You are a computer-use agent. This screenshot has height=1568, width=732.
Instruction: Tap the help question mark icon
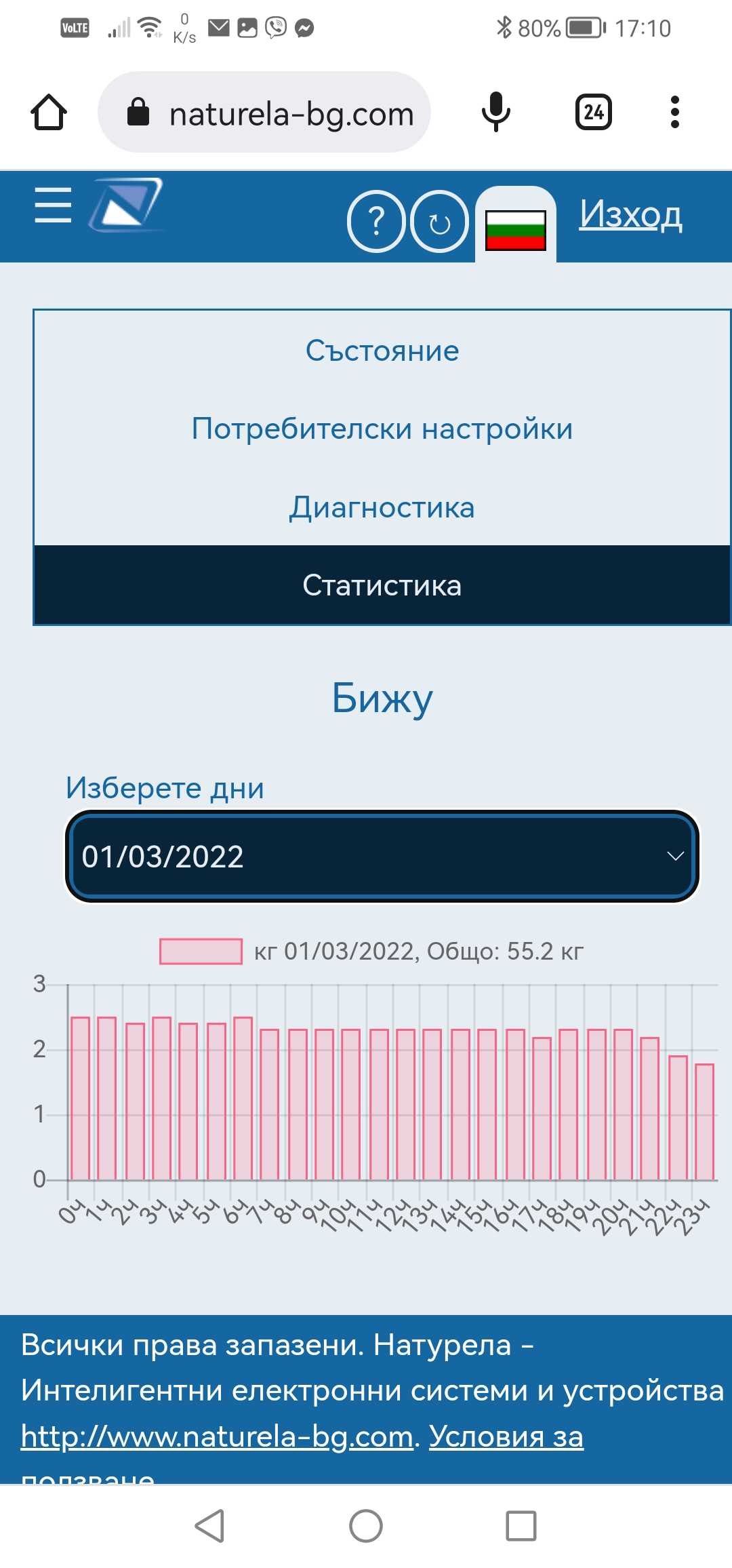click(376, 221)
